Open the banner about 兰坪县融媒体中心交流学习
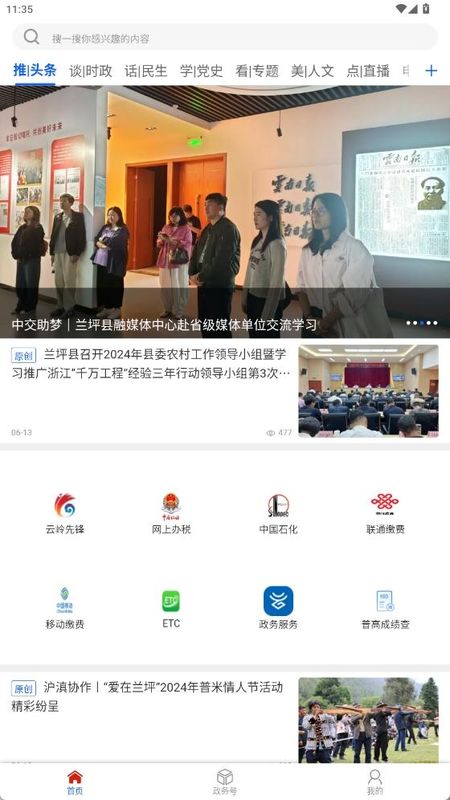Screen dimensions: 450x800 point(225,212)
